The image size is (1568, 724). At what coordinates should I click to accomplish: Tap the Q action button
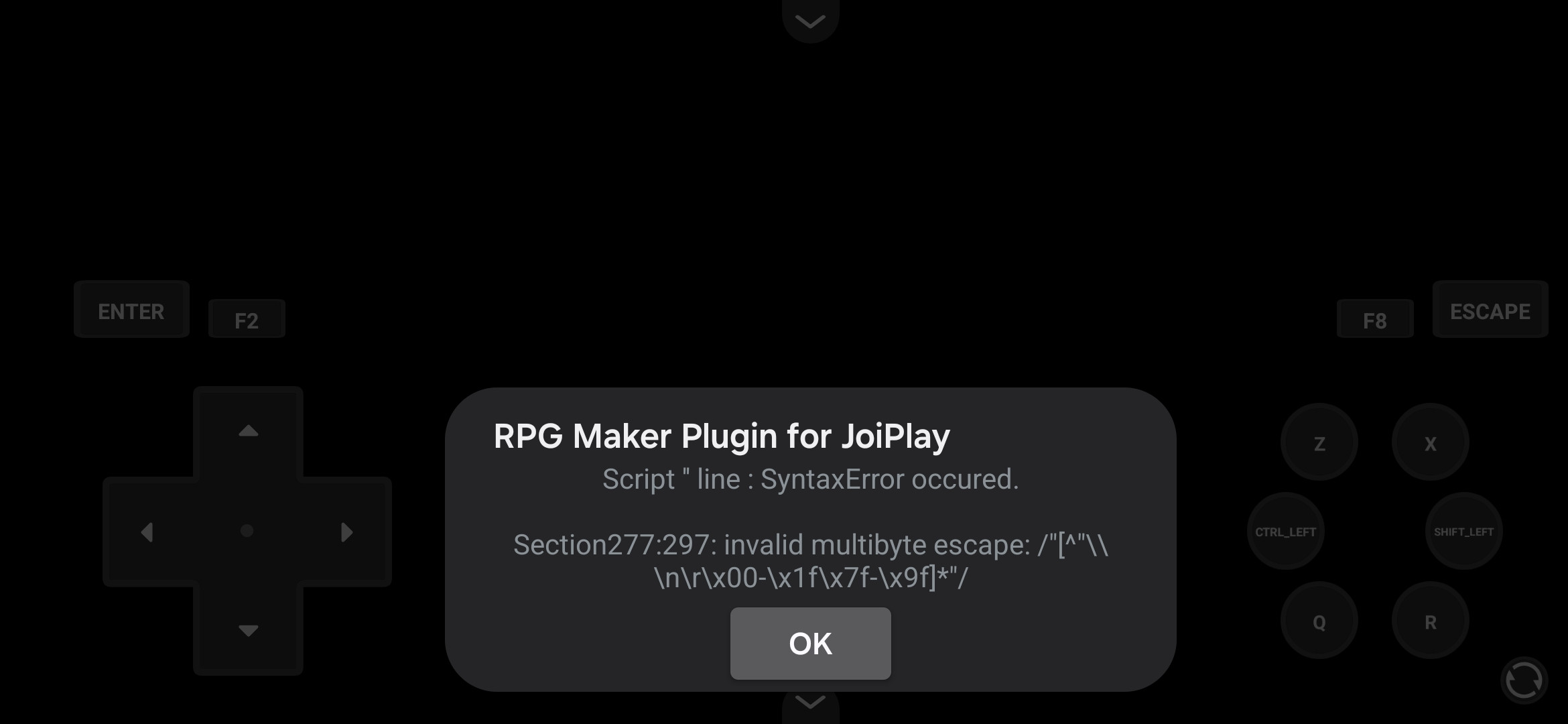click(1319, 621)
